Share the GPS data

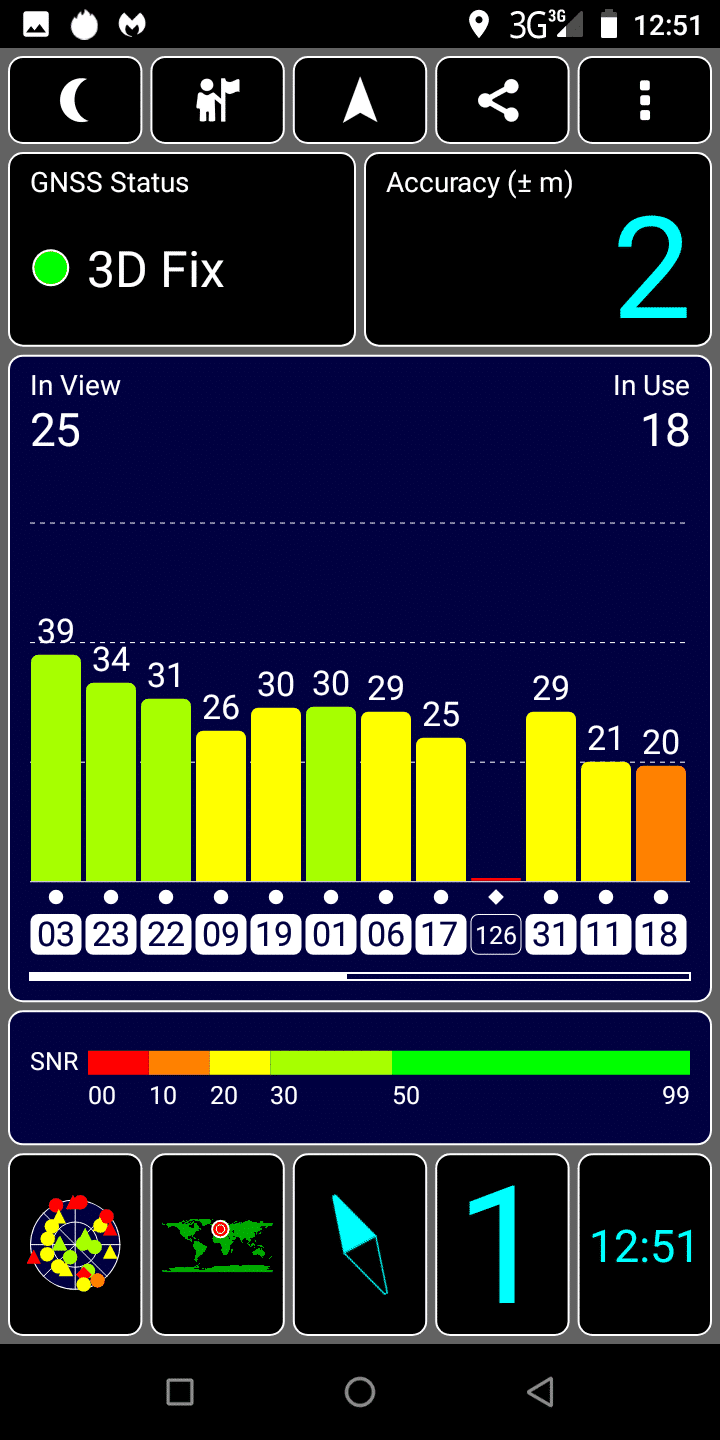pos(502,100)
